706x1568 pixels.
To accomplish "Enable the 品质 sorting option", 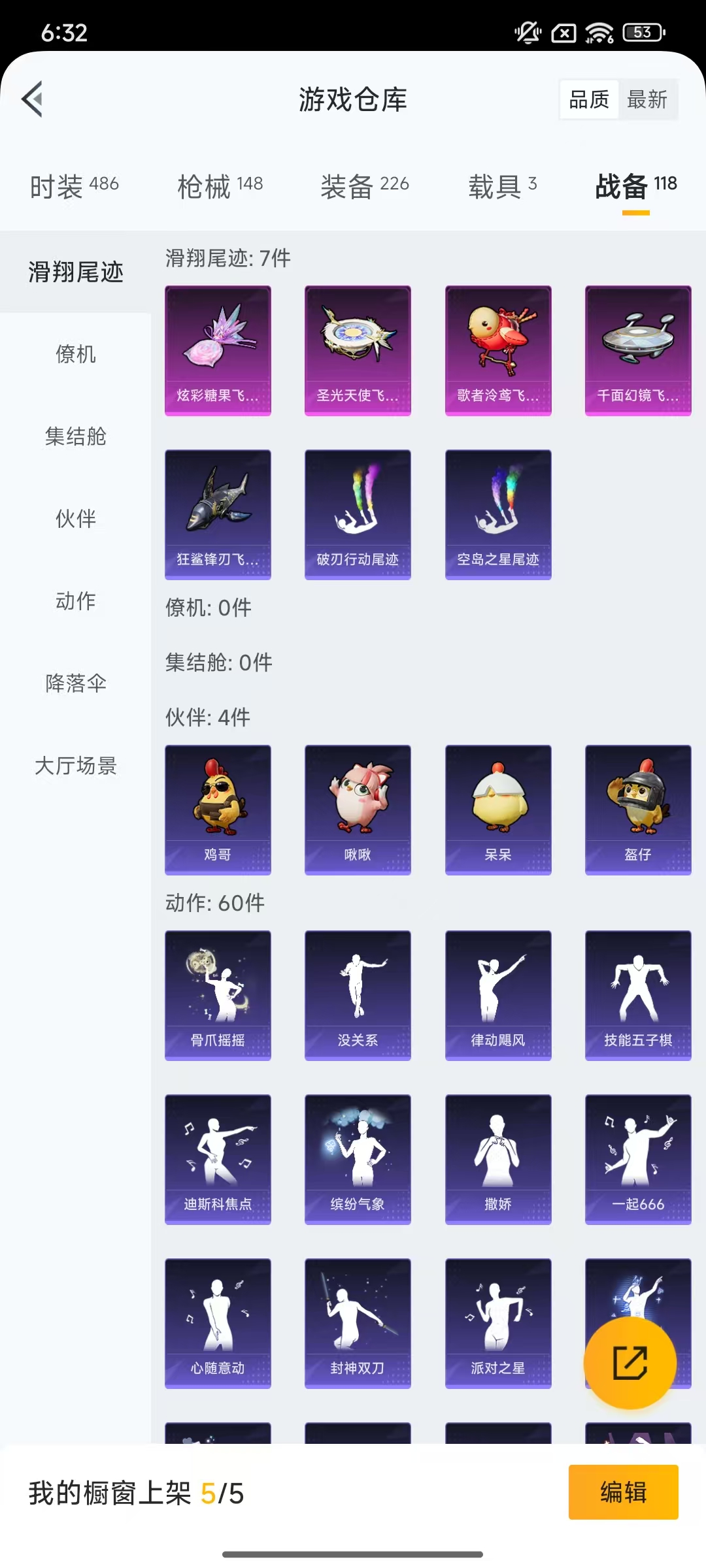I will coord(588,99).
